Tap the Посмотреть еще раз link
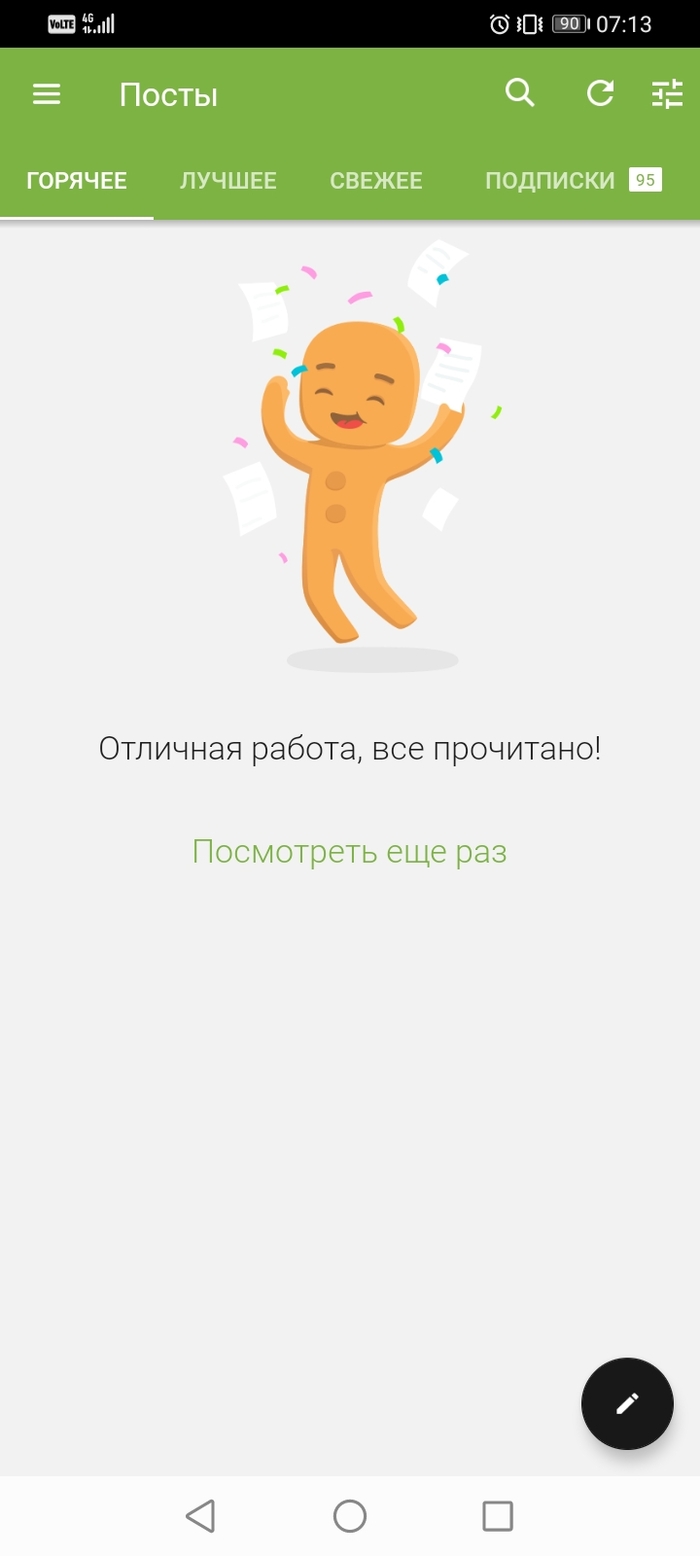The image size is (700, 1556). click(349, 851)
